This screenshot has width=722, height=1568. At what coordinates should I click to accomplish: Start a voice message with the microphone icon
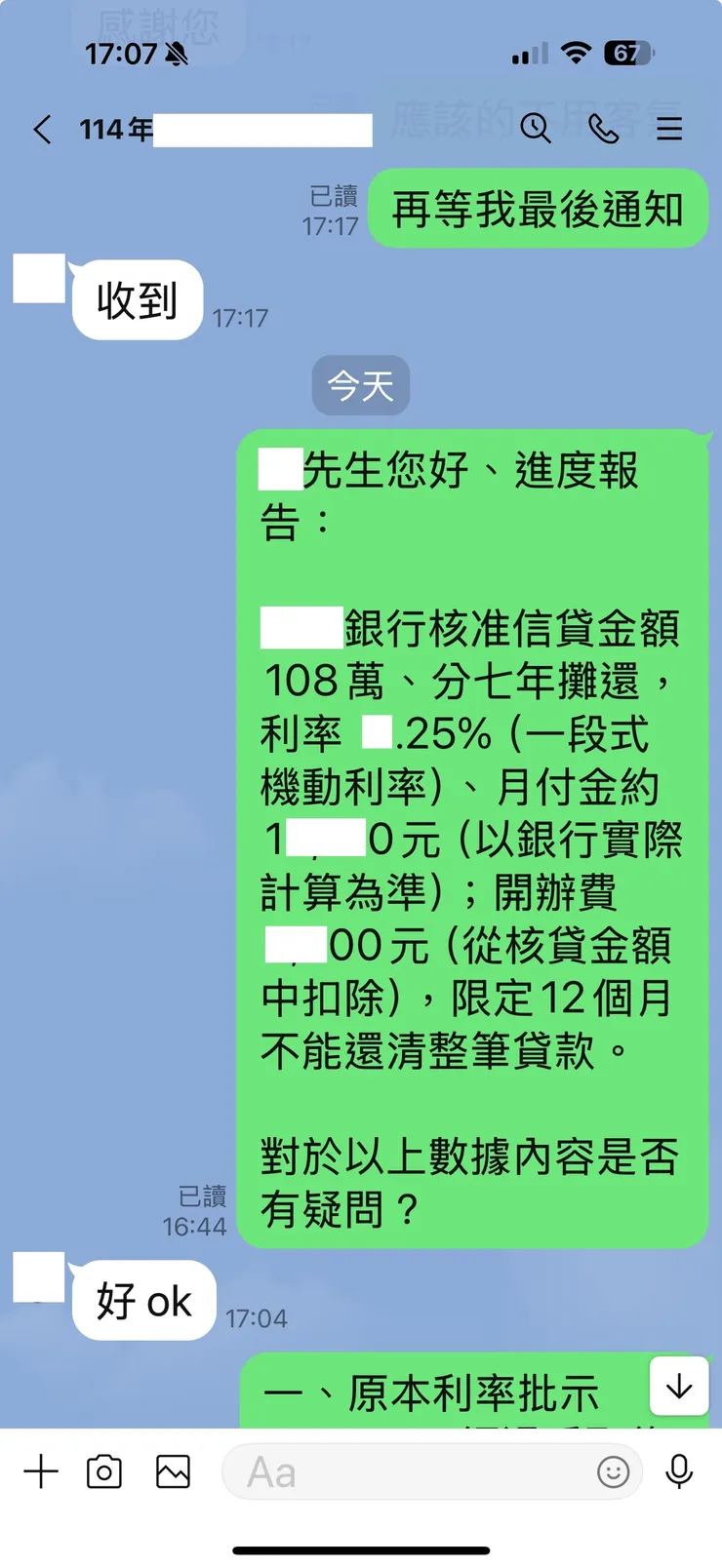(x=680, y=1472)
